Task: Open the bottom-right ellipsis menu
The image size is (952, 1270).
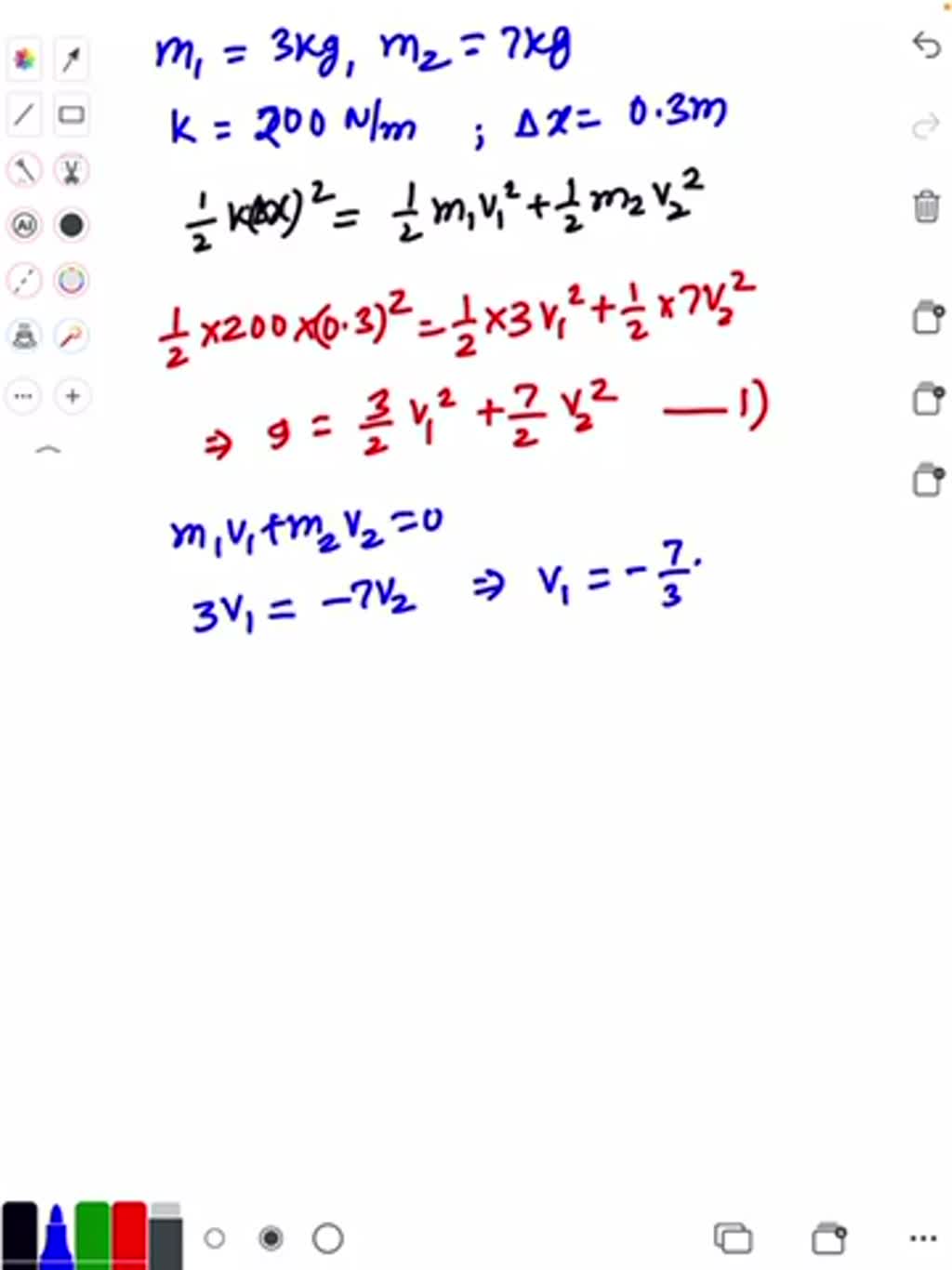Action: [x=920, y=1237]
